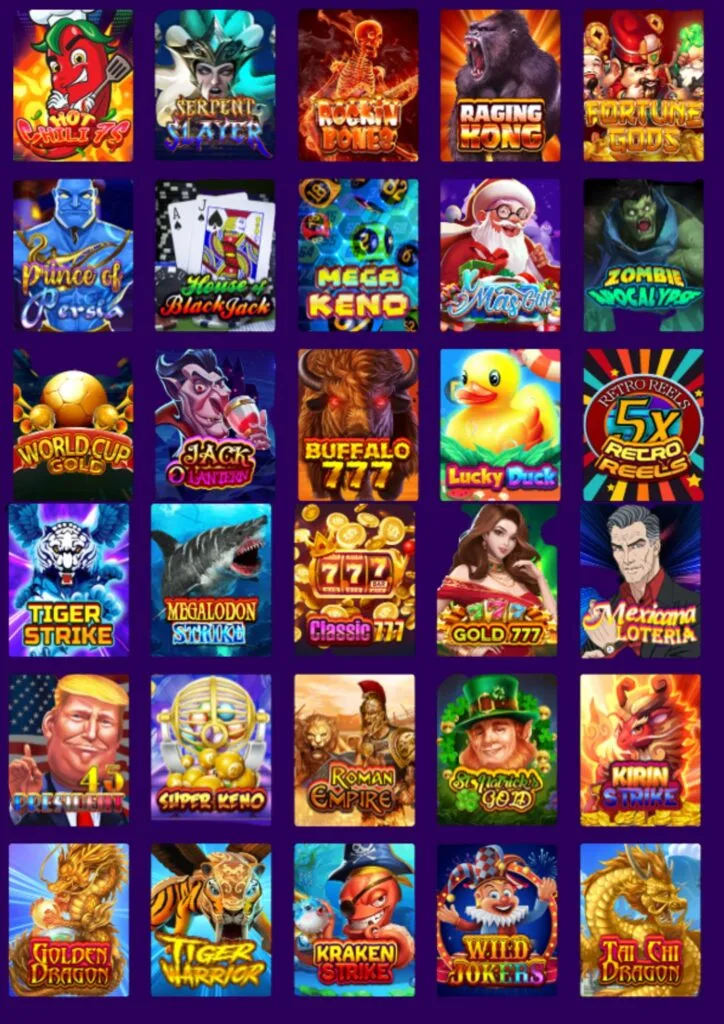Play Super Keno
Viewport: 724px width, 1024px height.
click(211, 750)
